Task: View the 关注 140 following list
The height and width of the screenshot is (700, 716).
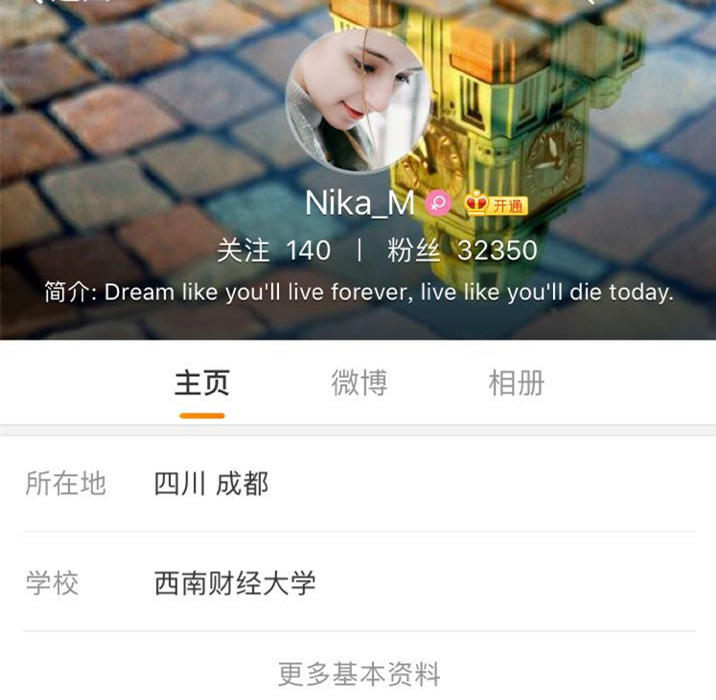Action: [273, 250]
